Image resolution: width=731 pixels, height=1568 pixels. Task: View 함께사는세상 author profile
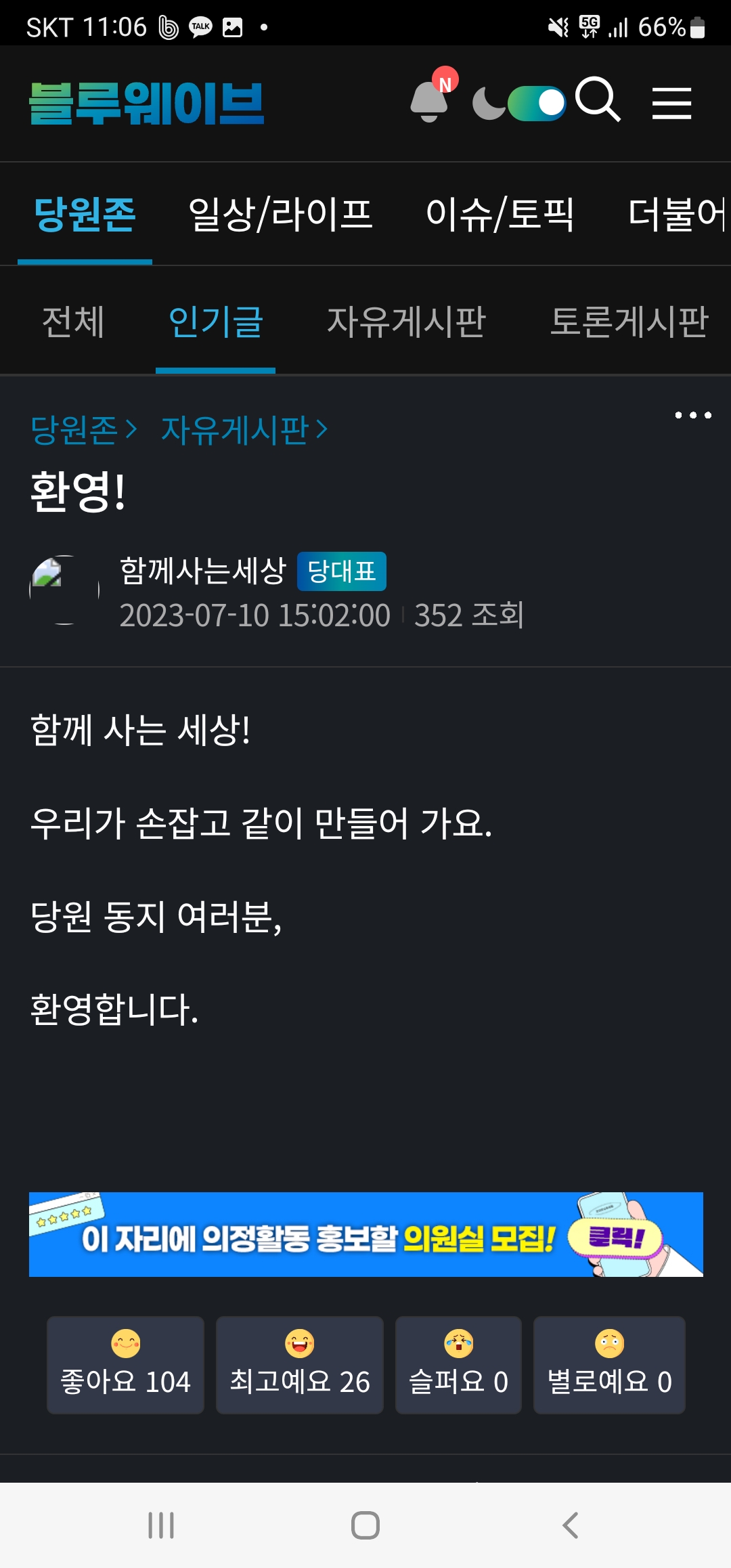tap(202, 571)
